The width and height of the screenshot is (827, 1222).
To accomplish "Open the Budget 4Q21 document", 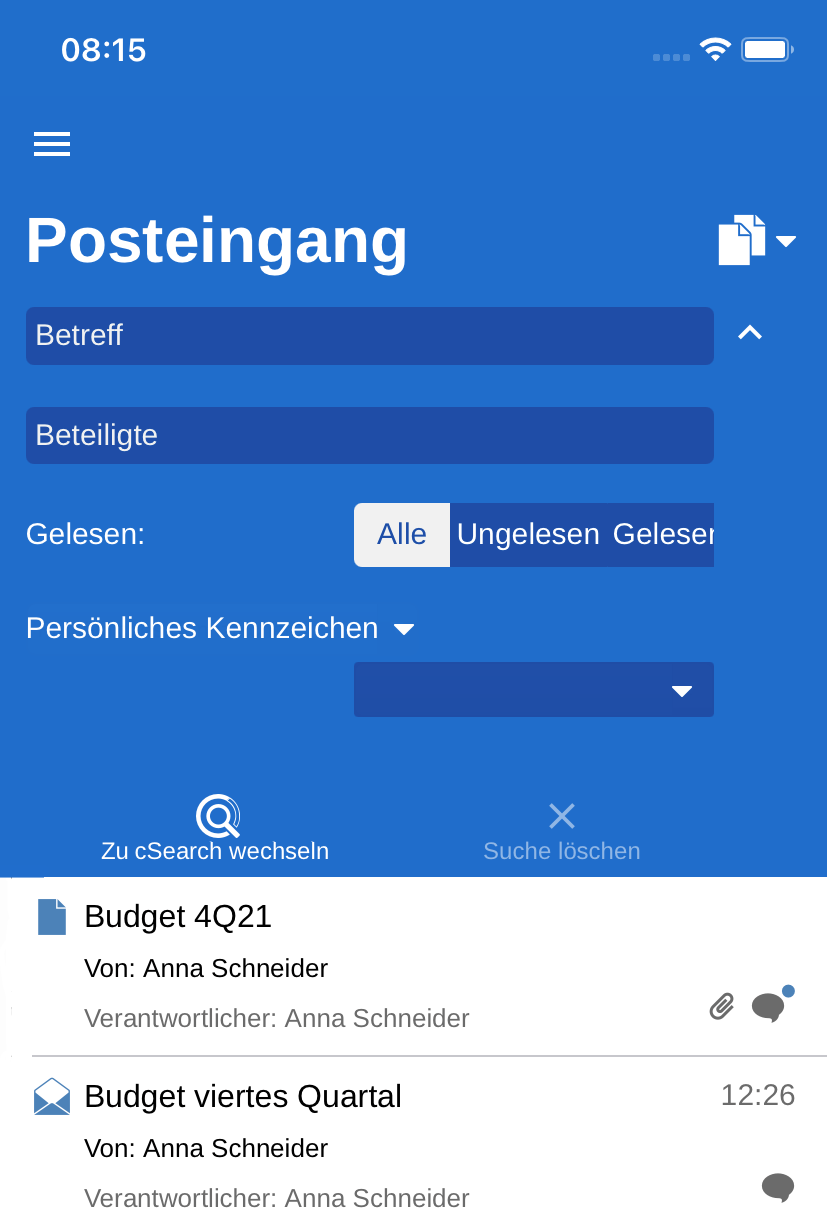I will (178, 916).
